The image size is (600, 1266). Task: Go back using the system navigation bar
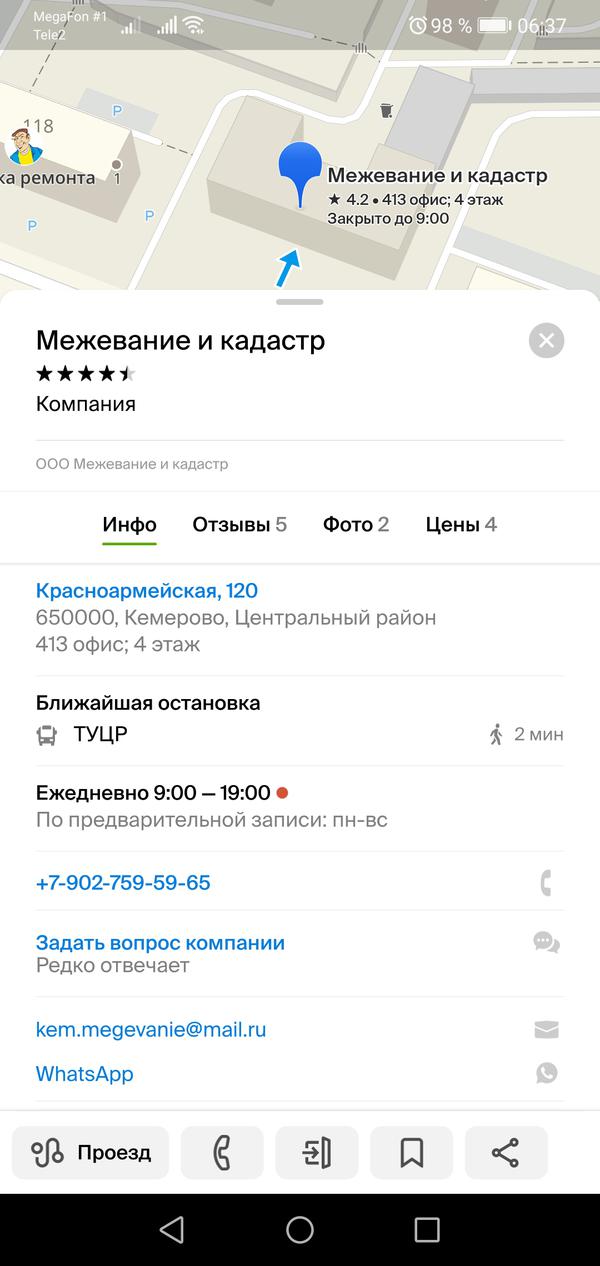(x=172, y=1230)
